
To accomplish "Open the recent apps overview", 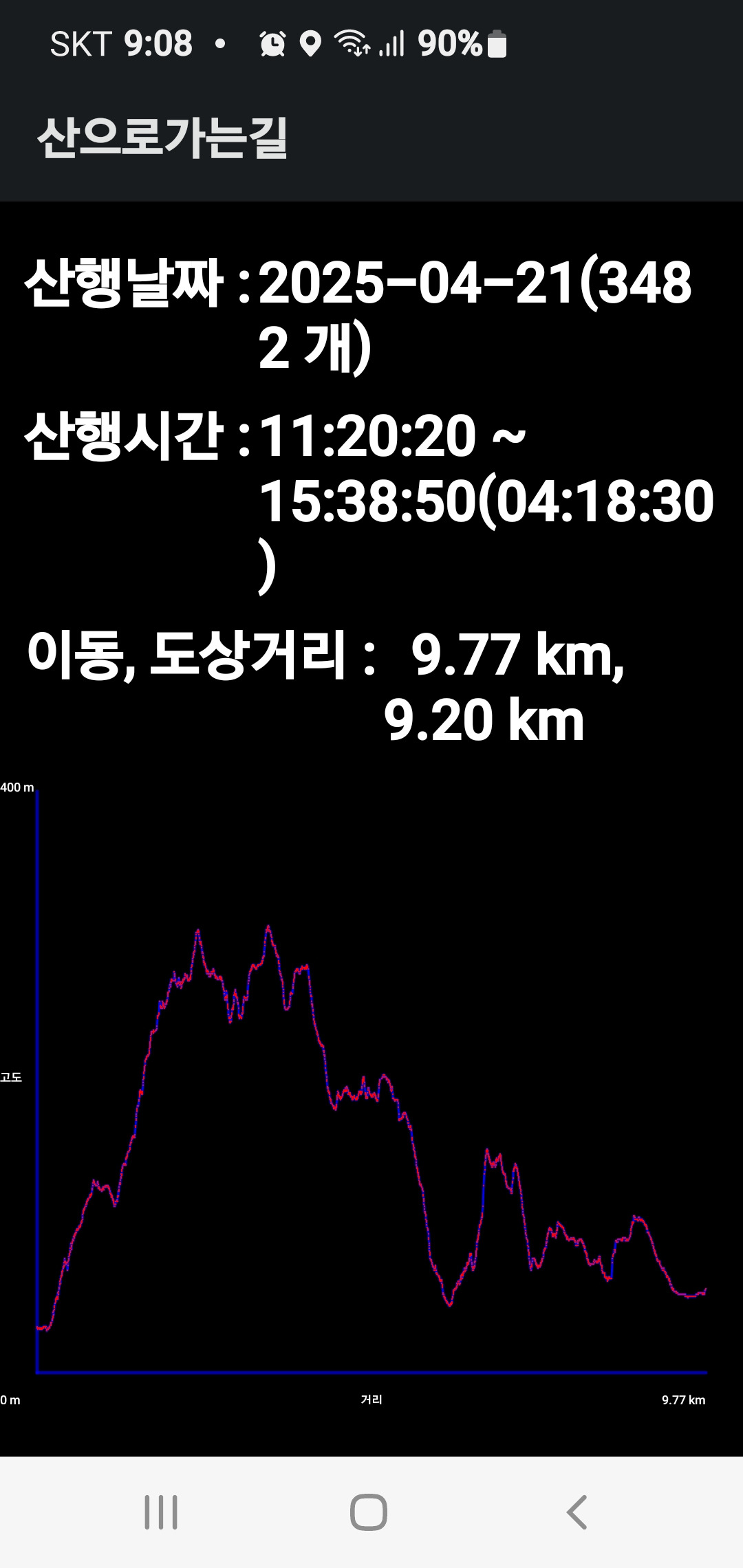I will (x=161, y=1512).
